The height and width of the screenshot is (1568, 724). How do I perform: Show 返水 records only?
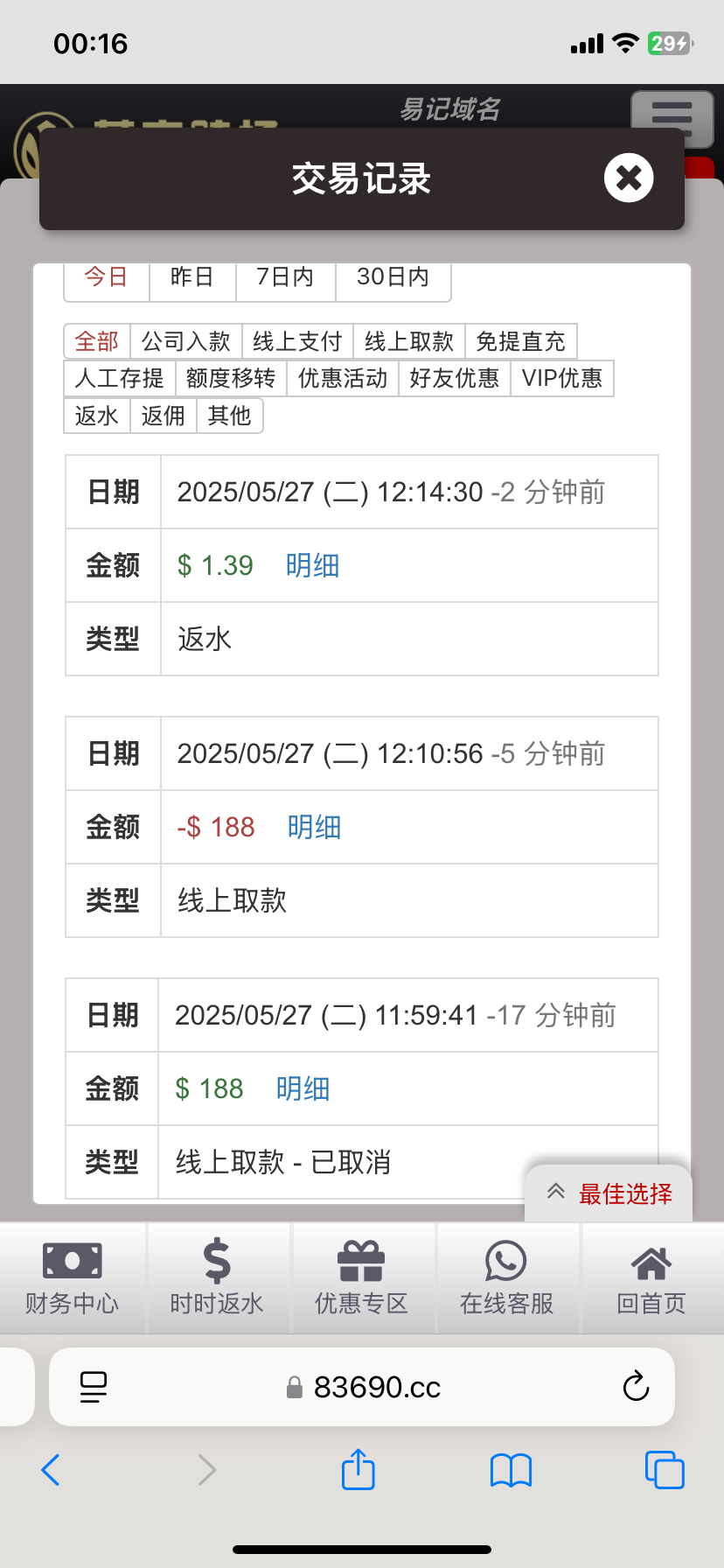(97, 416)
